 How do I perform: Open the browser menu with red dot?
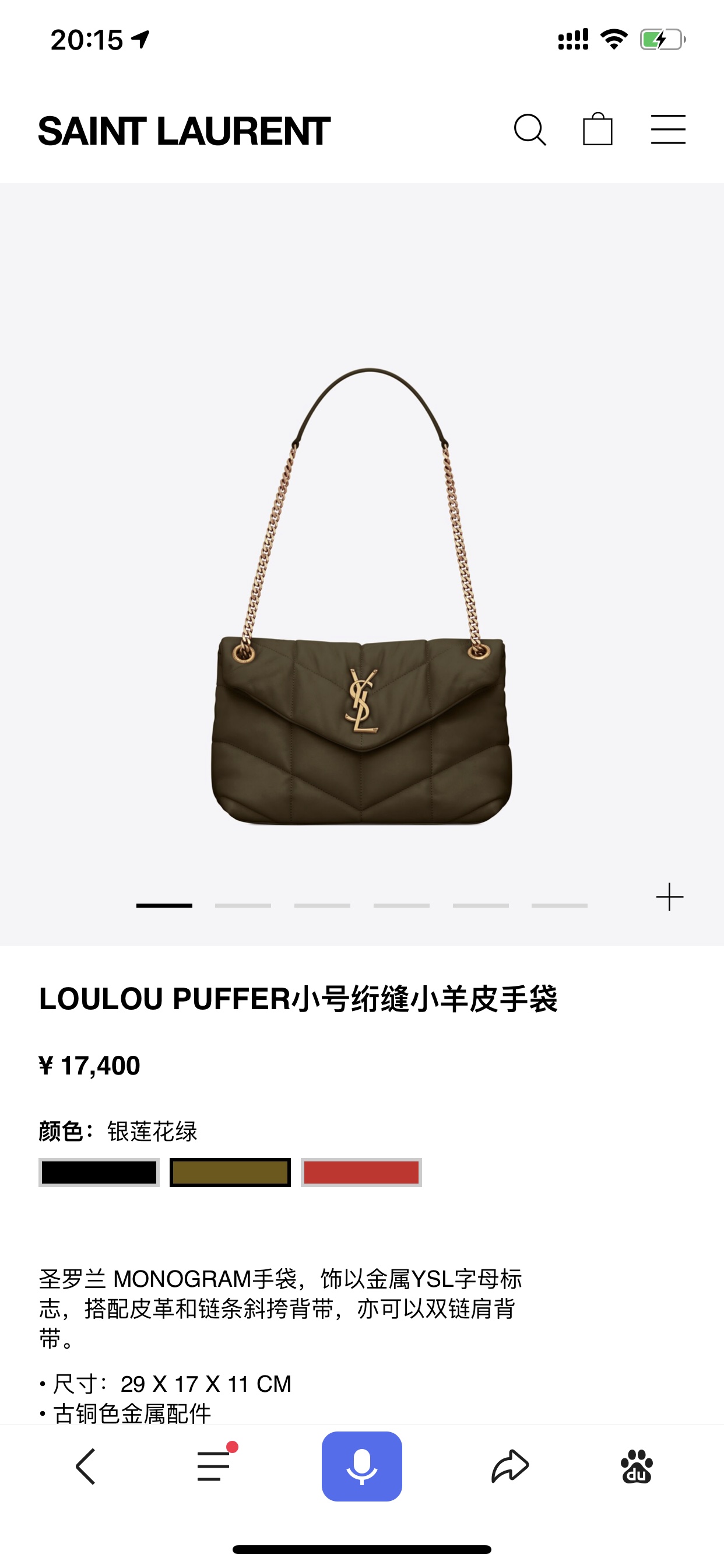214,1466
